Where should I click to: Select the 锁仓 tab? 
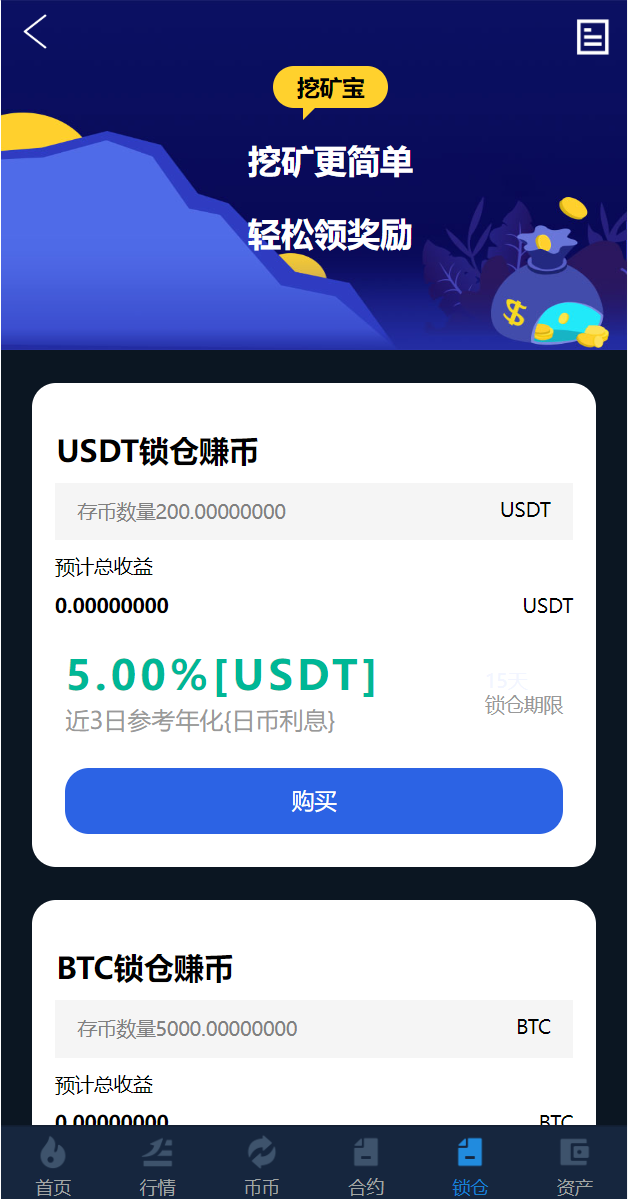click(x=470, y=1164)
